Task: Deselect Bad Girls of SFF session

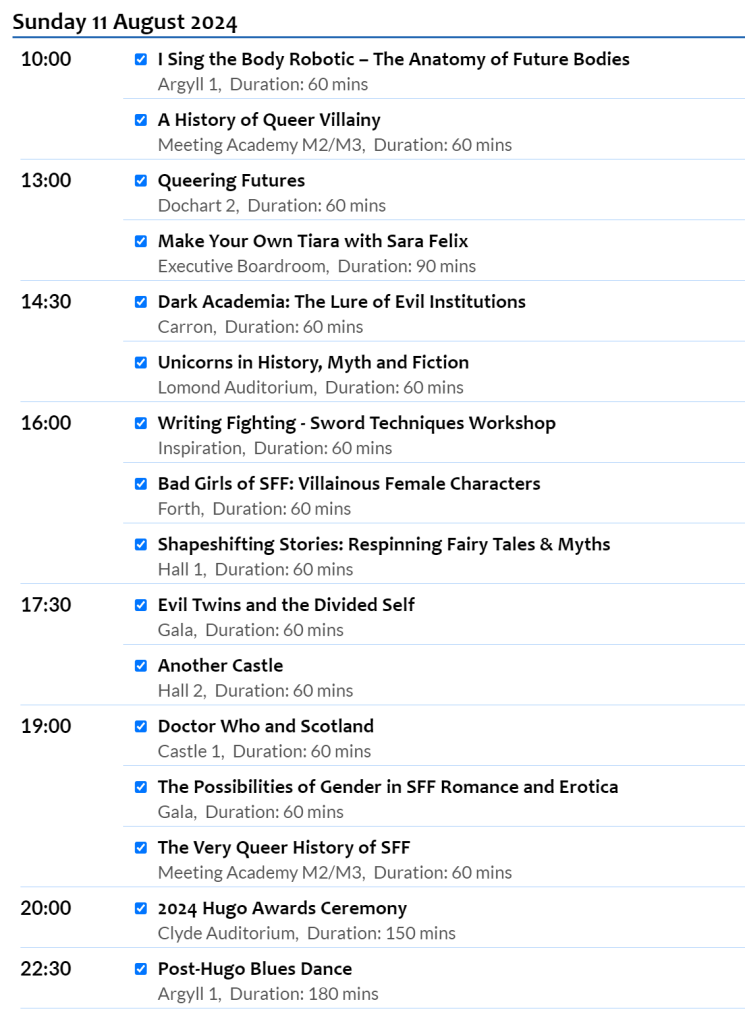Action: click(141, 484)
